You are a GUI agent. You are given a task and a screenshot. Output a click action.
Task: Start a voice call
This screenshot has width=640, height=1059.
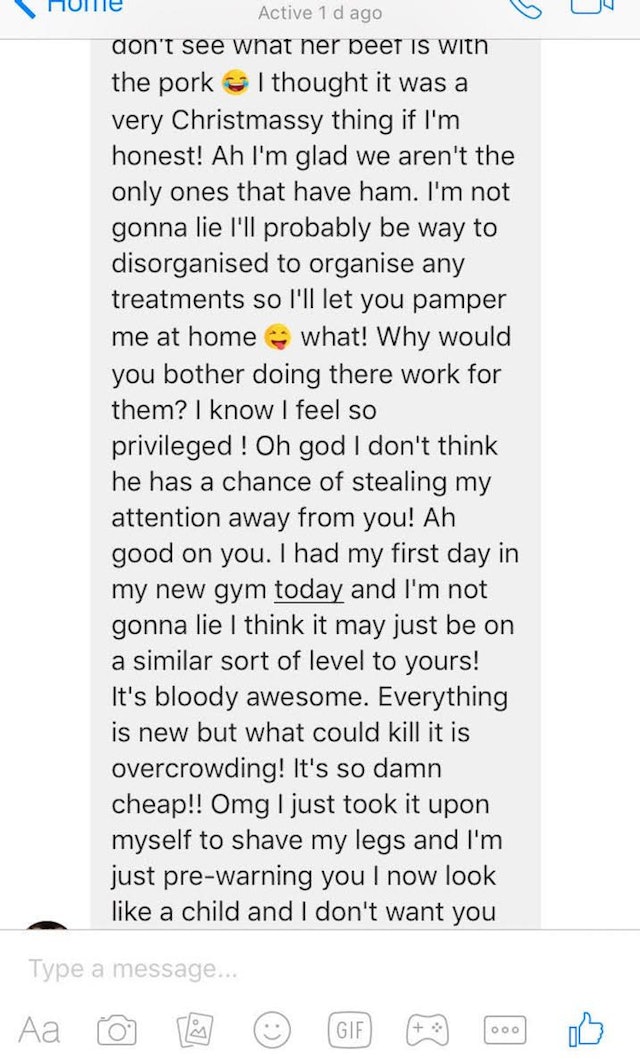[523, 8]
